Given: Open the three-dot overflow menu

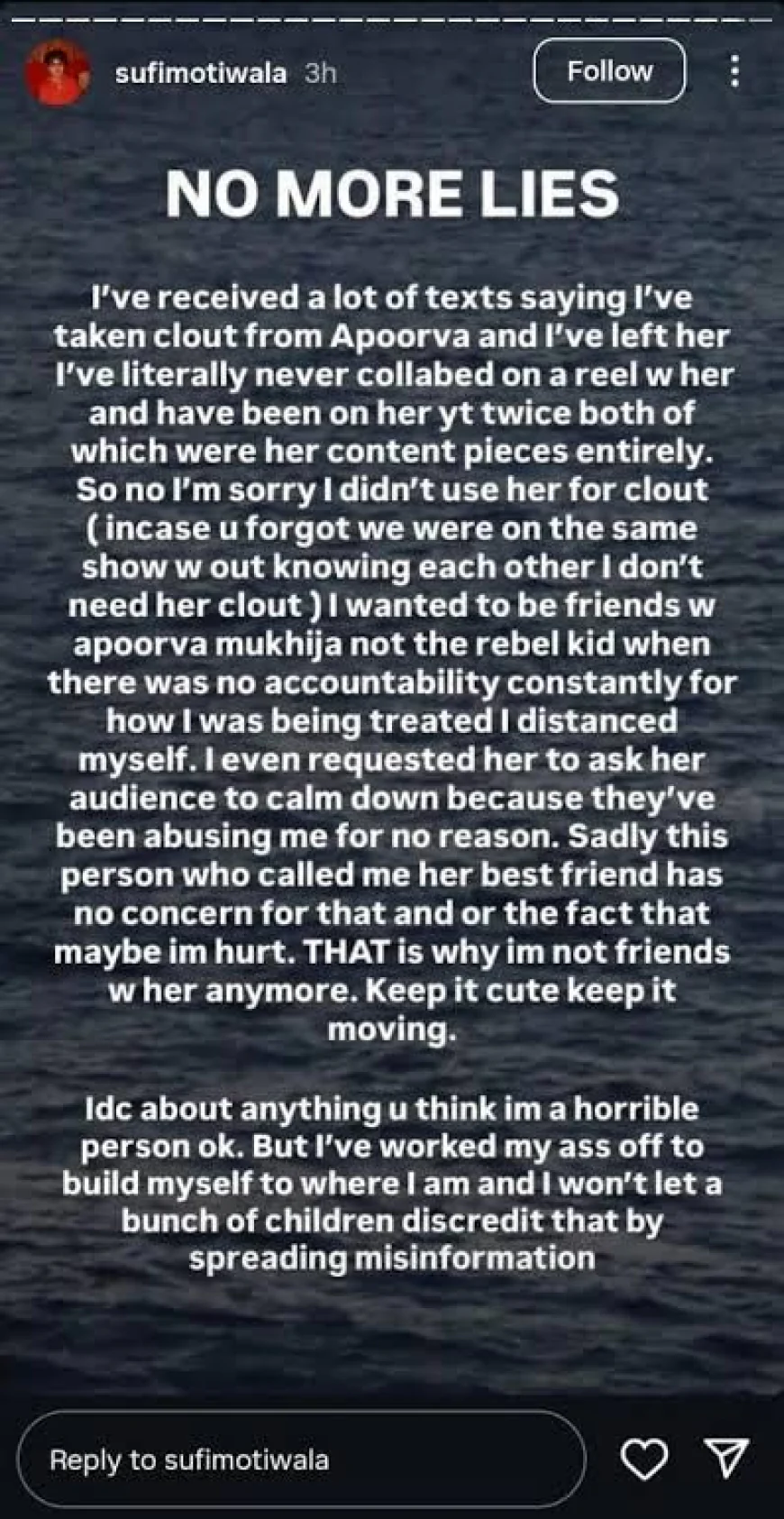Looking at the screenshot, I should pos(735,71).
